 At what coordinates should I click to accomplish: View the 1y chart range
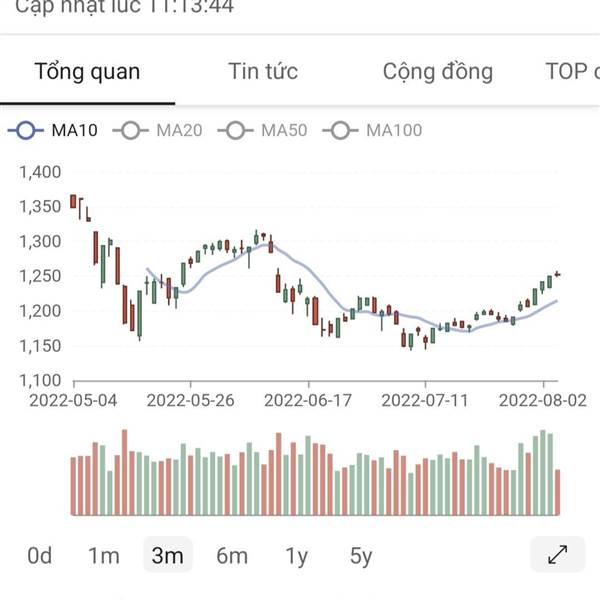pyautogui.click(x=296, y=555)
